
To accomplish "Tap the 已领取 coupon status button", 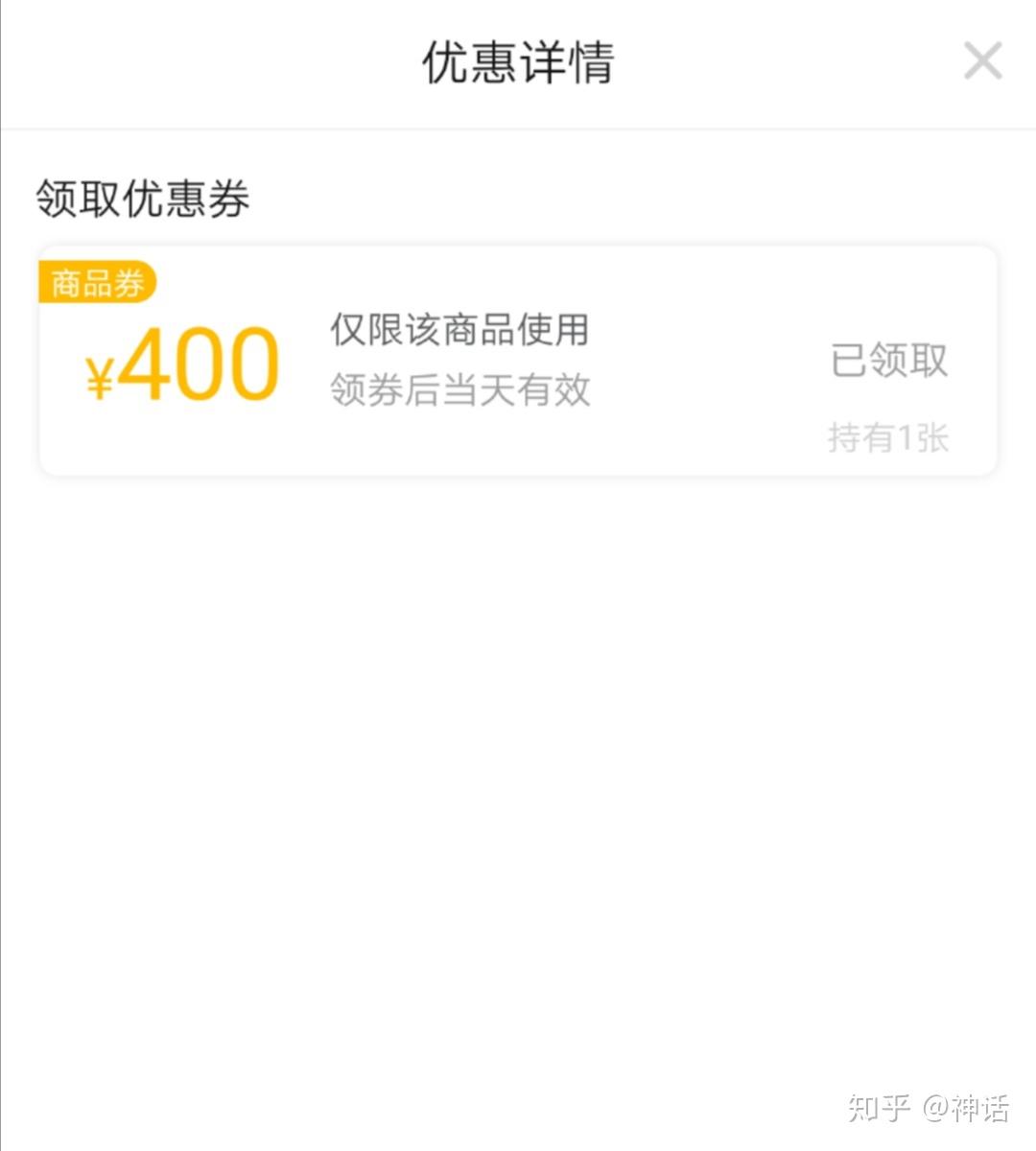I will tap(888, 361).
